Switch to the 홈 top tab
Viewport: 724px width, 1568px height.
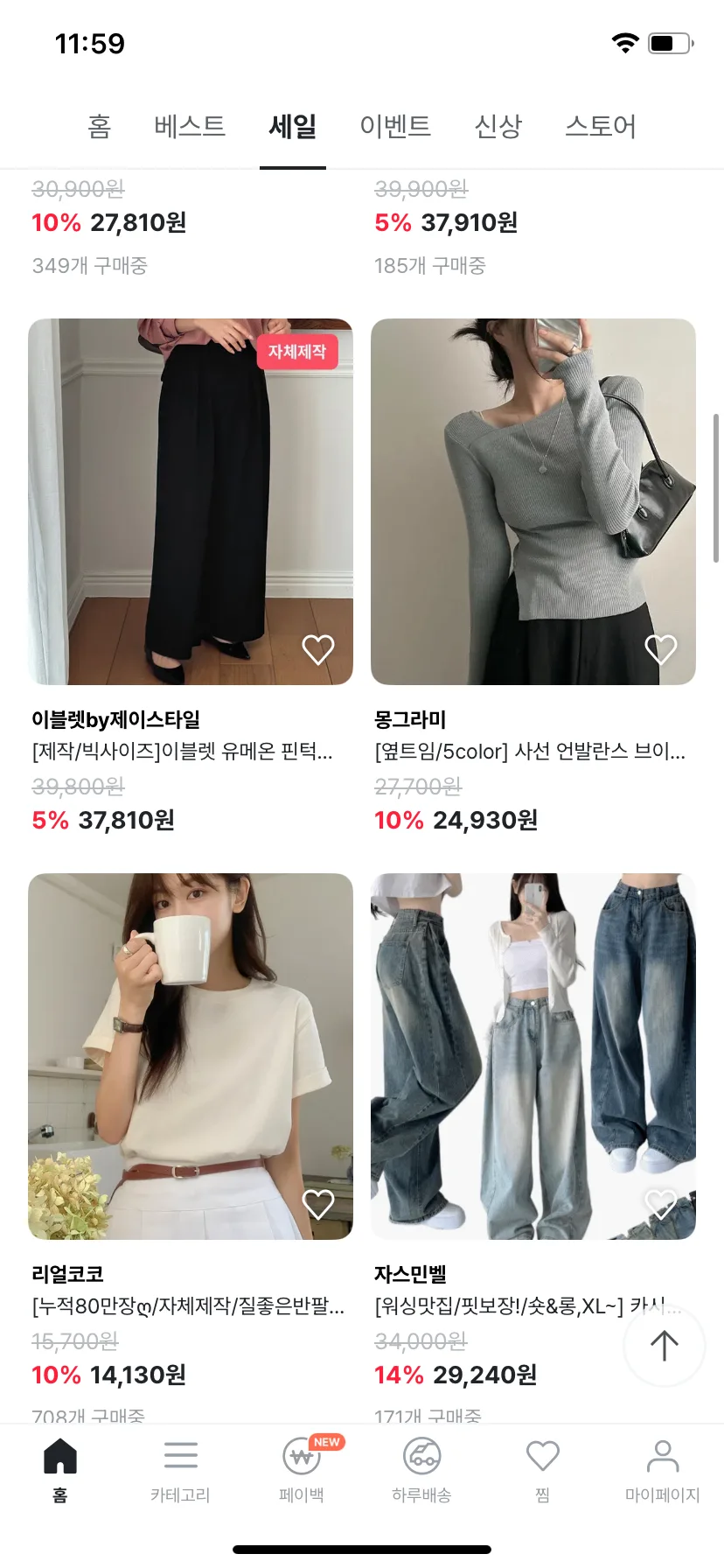point(100,127)
